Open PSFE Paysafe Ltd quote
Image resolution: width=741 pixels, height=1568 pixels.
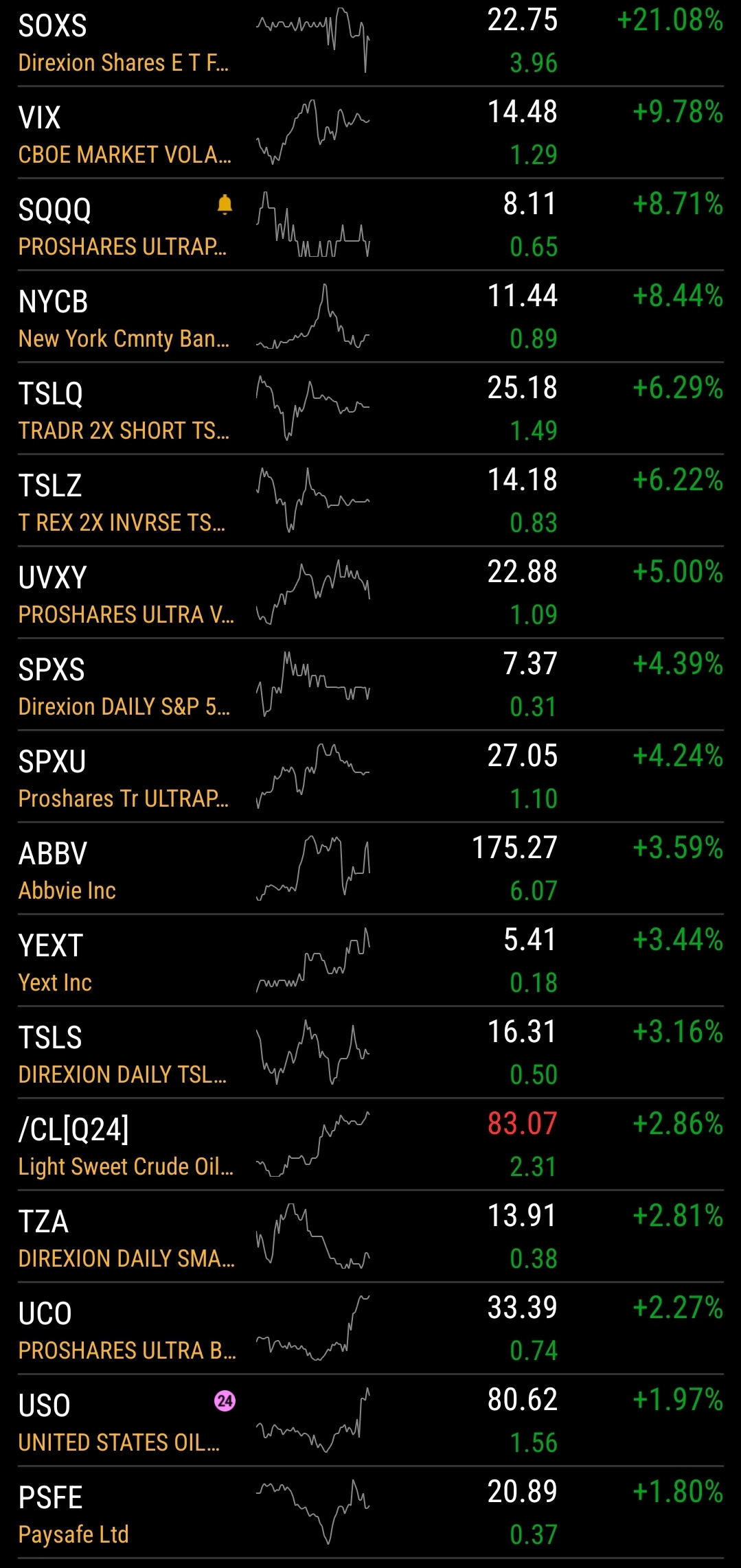tap(370, 1512)
